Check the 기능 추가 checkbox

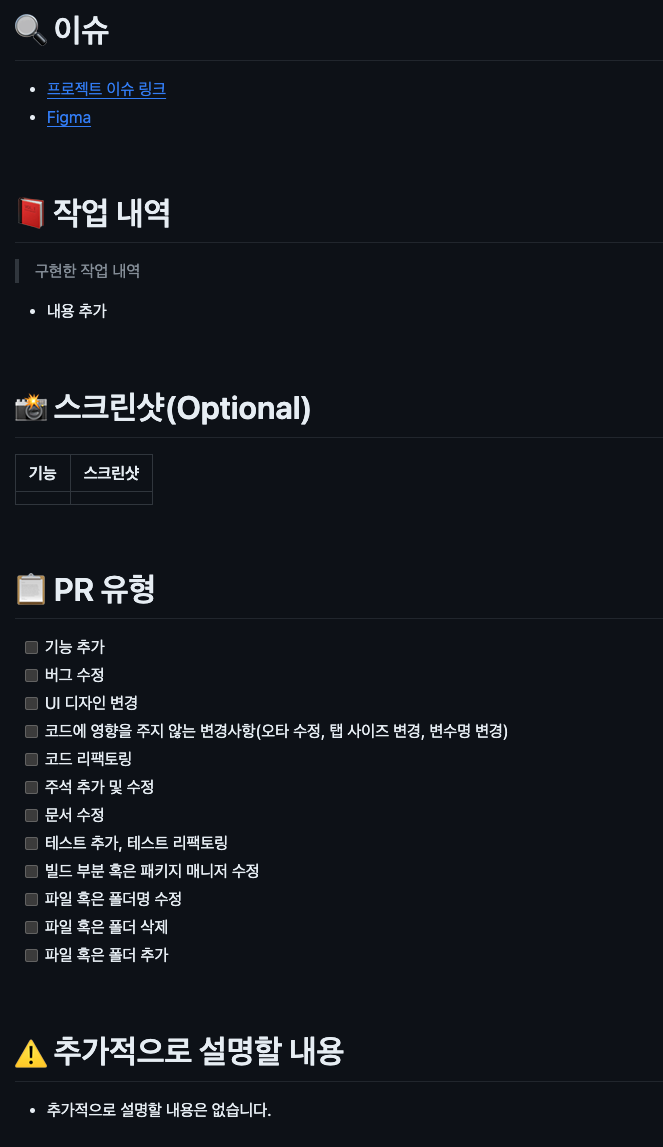tap(31, 647)
